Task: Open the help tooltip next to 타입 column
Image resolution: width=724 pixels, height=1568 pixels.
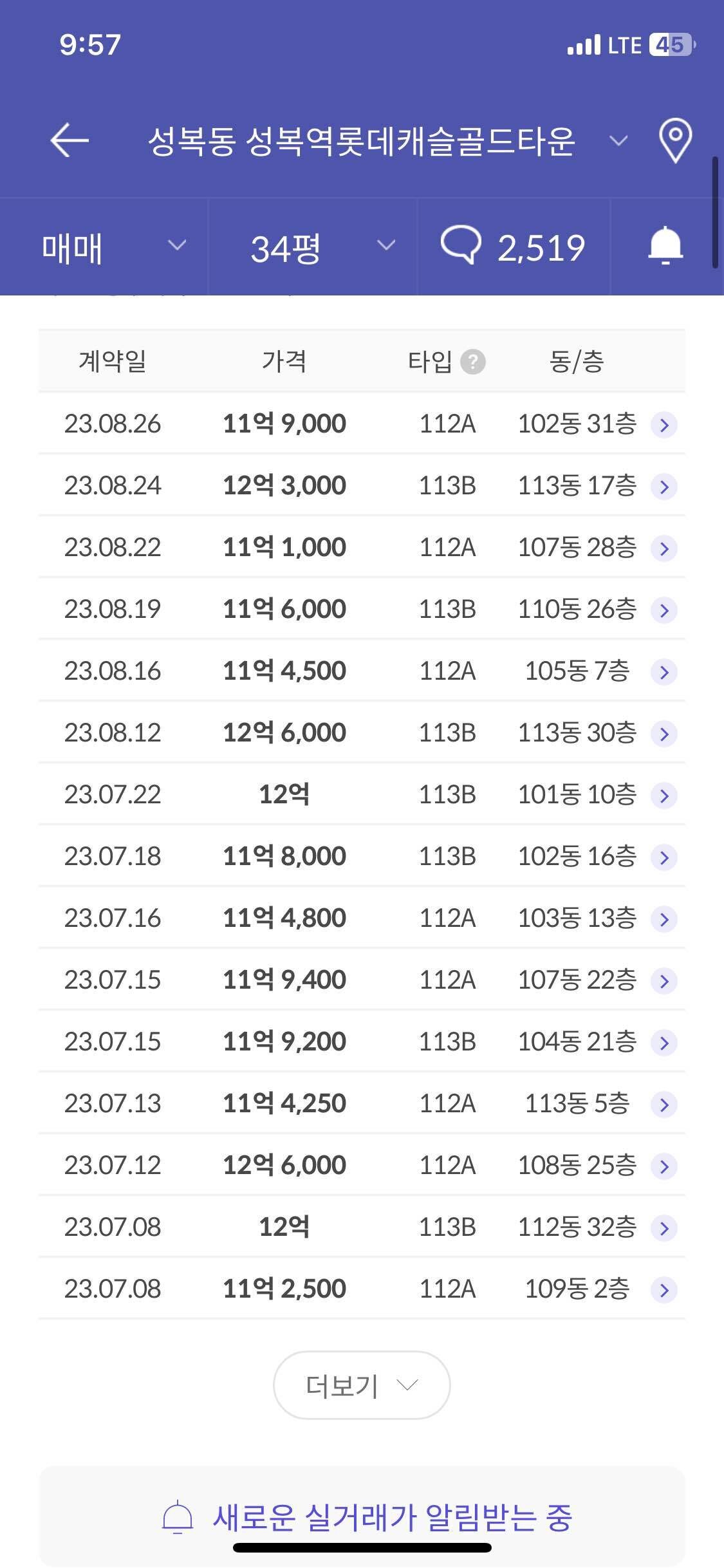Action: [x=474, y=360]
